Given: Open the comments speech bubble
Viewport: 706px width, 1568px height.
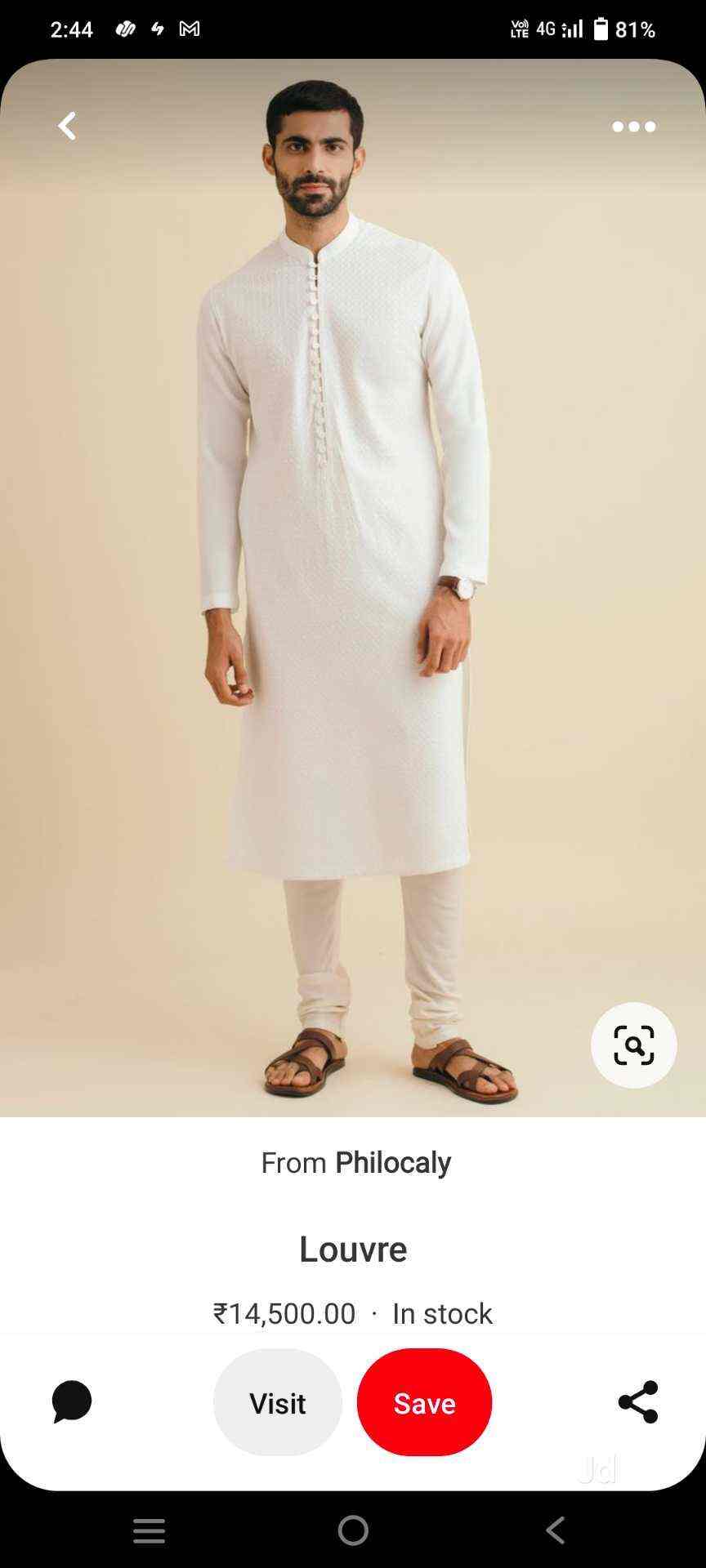Looking at the screenshot, I should coord(71,1402).
